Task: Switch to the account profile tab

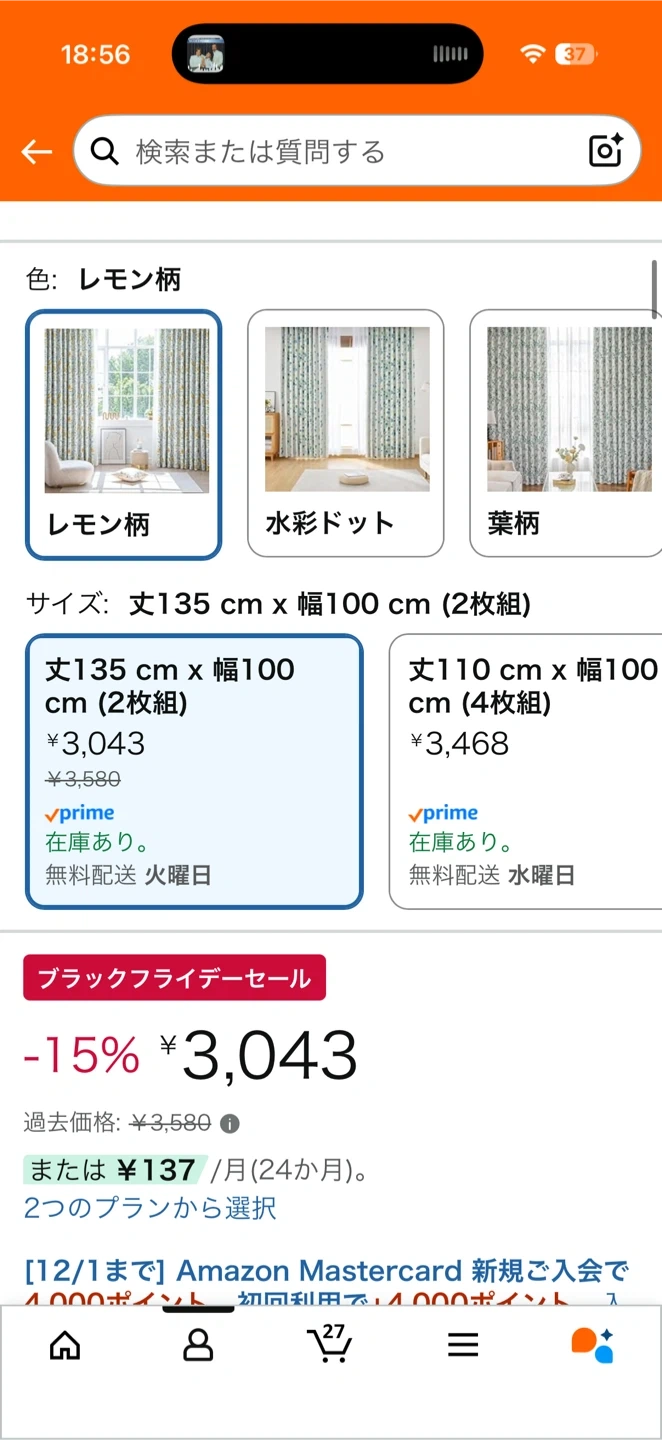Action: (198, 1345)
